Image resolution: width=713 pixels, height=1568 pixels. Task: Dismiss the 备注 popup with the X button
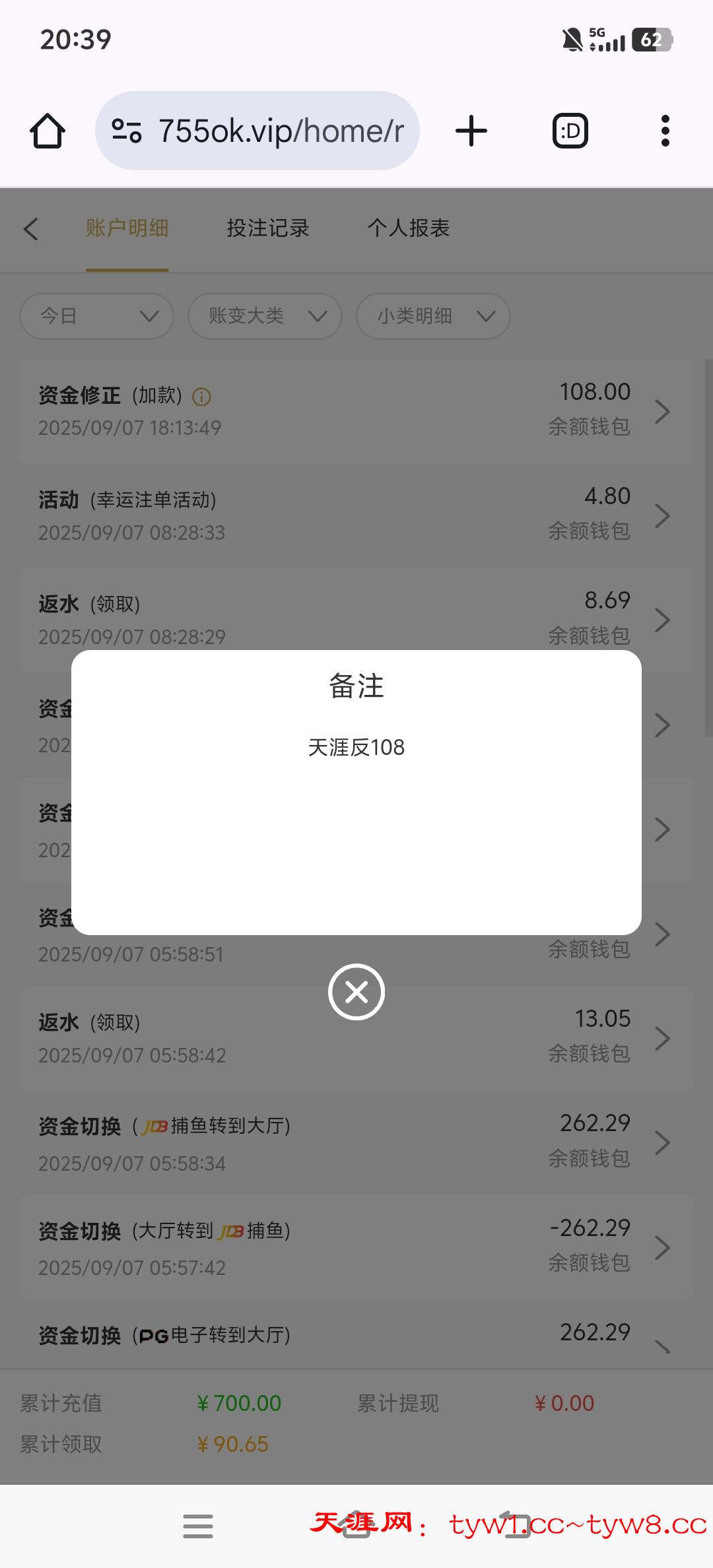pyautogui.click(x=356, y=992)
